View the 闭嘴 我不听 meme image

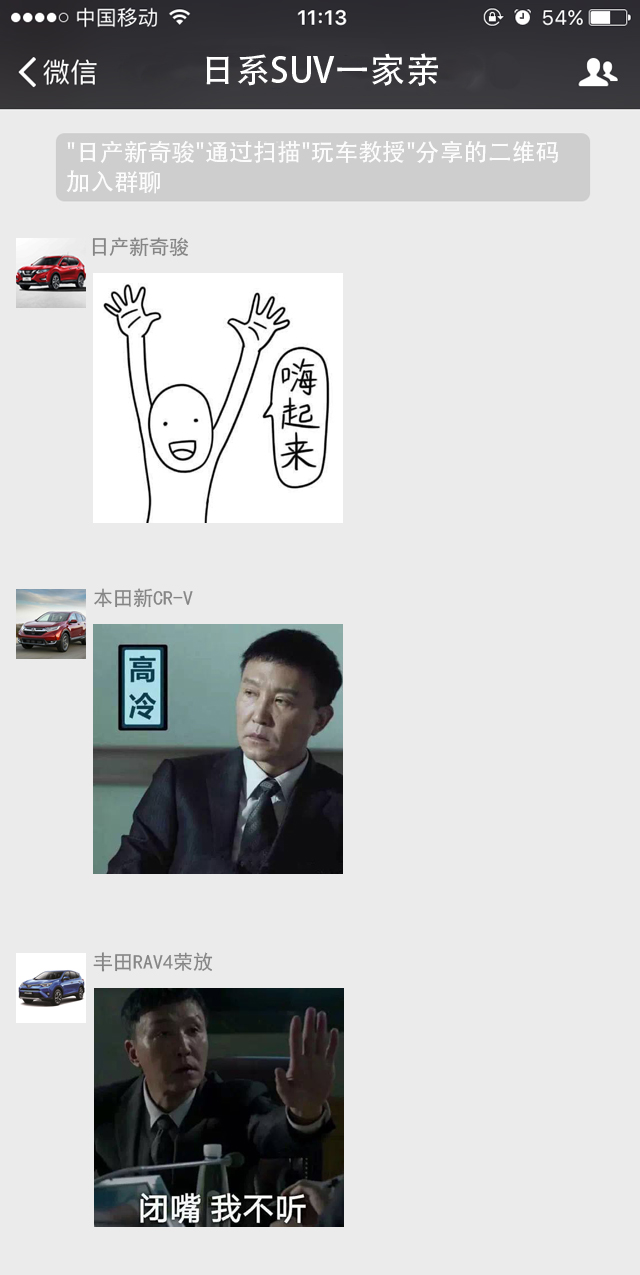tap(218, 1107)
